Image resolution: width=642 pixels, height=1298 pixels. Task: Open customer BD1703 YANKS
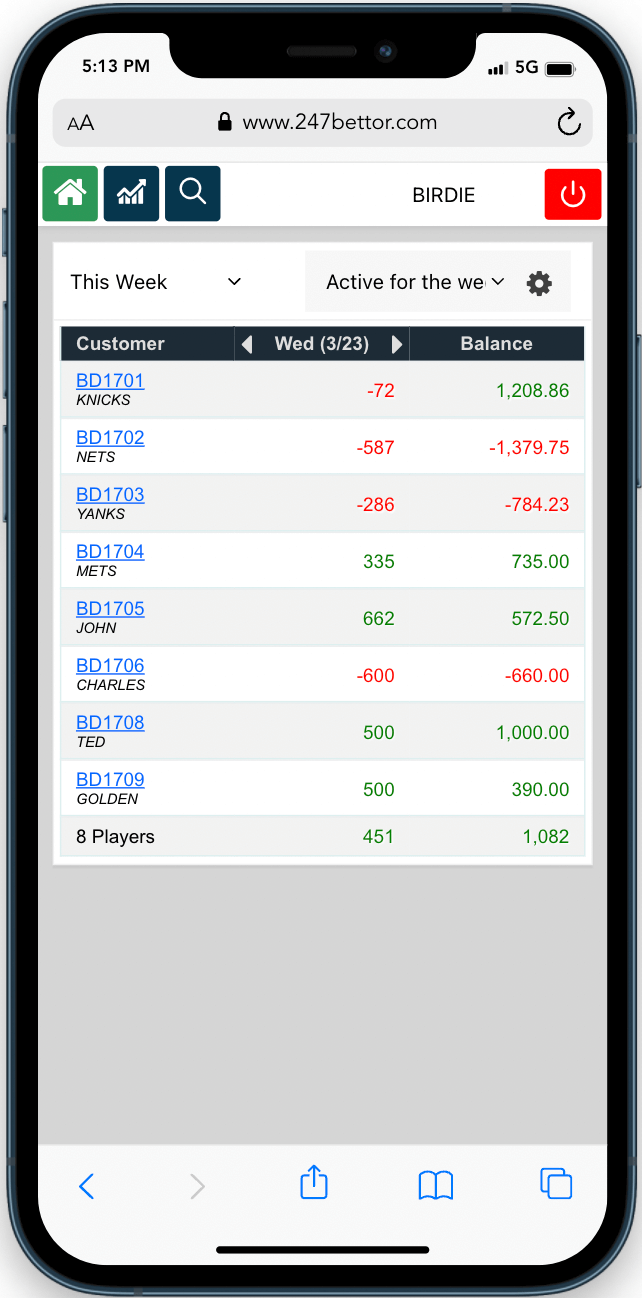coord(110,495)
